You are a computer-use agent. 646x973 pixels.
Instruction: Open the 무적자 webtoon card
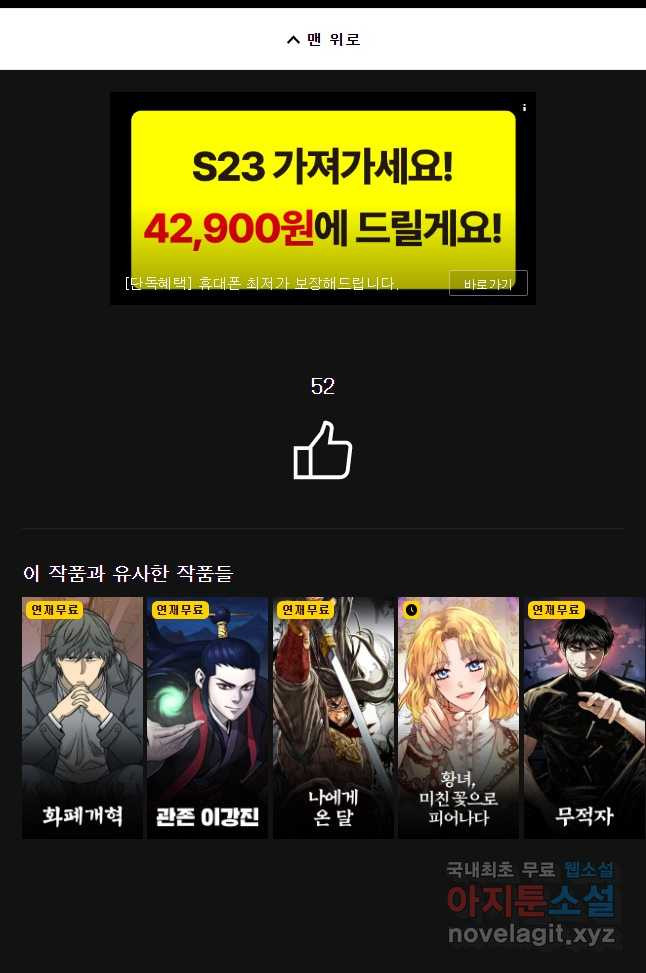point(584,717)
